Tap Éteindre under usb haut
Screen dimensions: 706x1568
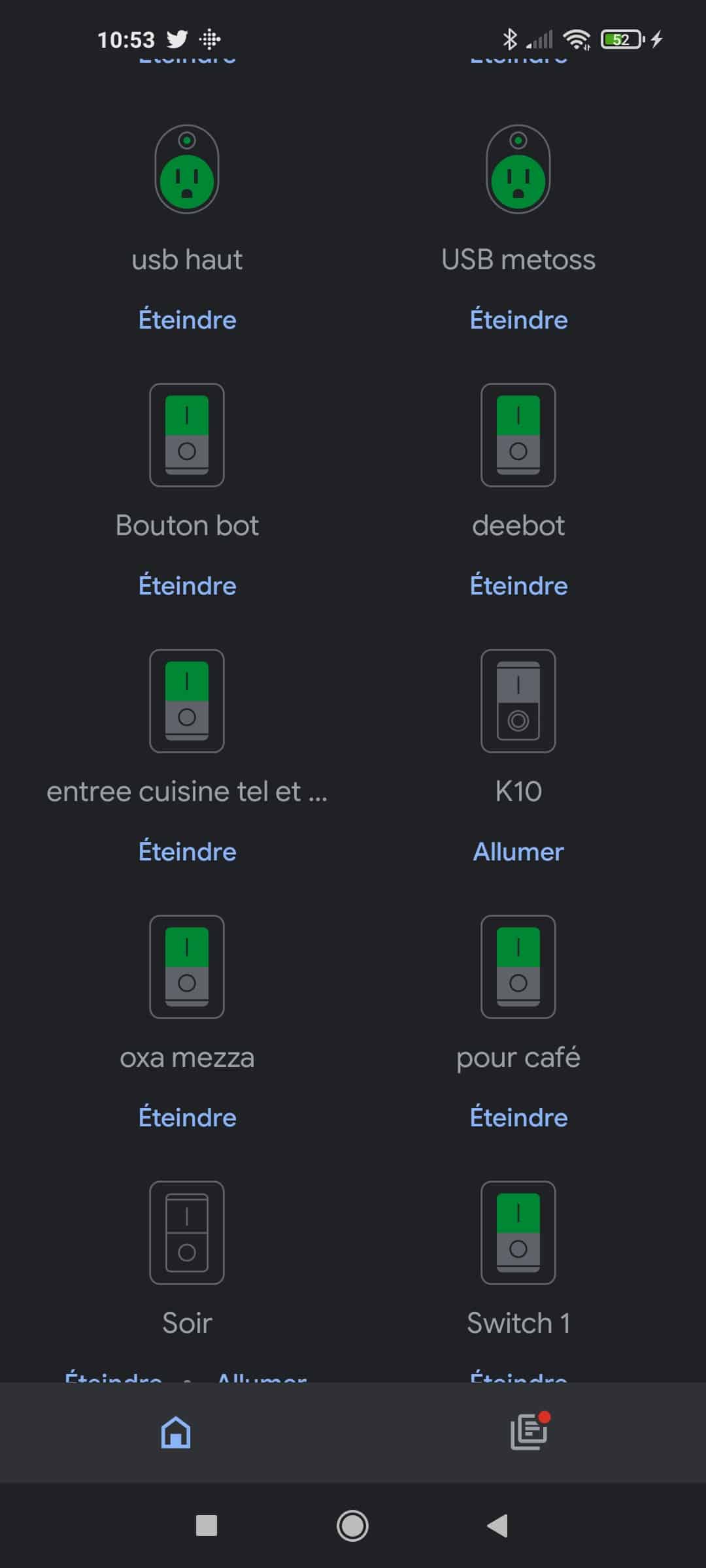click(x=187, y=320)
